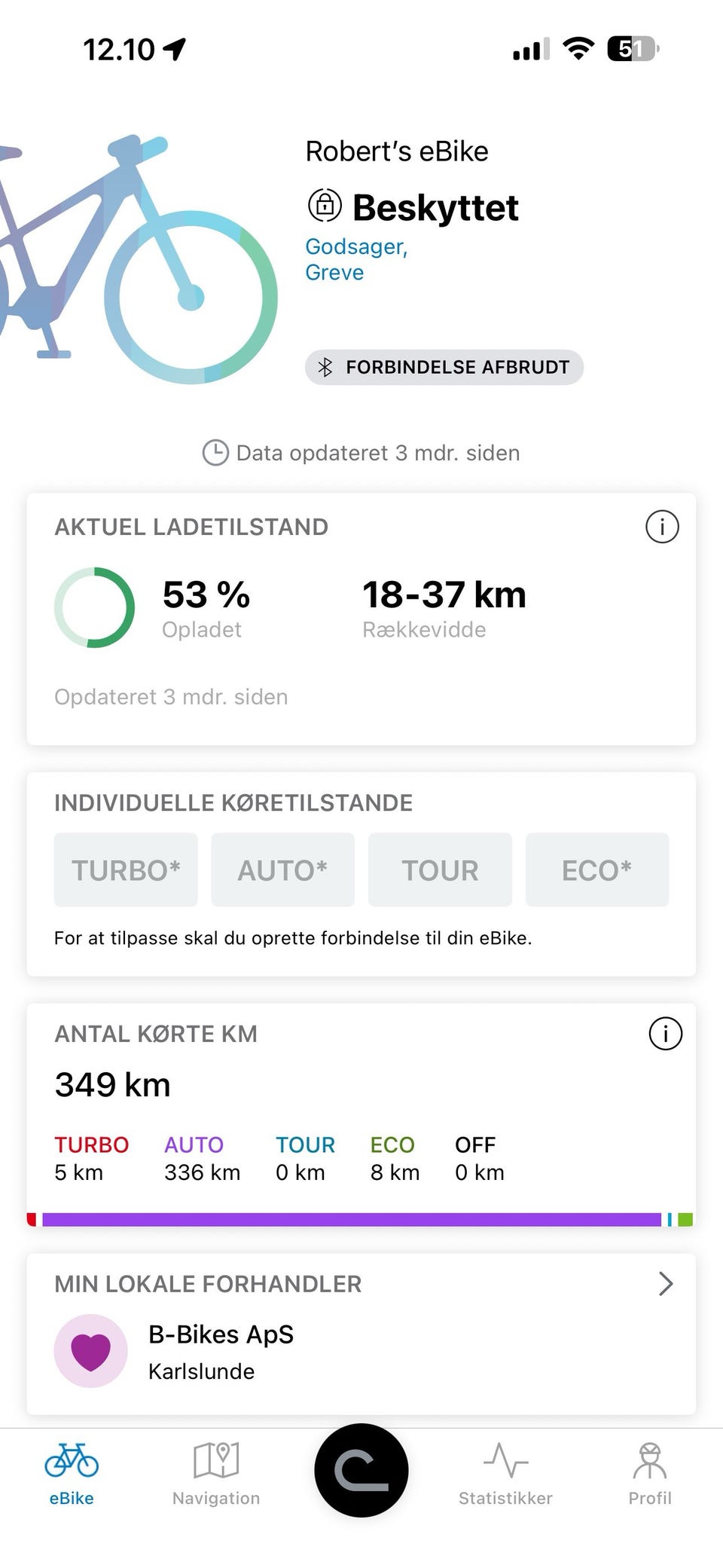Viewport: 723px width, 1568px height.
Task: Open local dealer B-Bikes ApS
Action: tap(361, 1334)
